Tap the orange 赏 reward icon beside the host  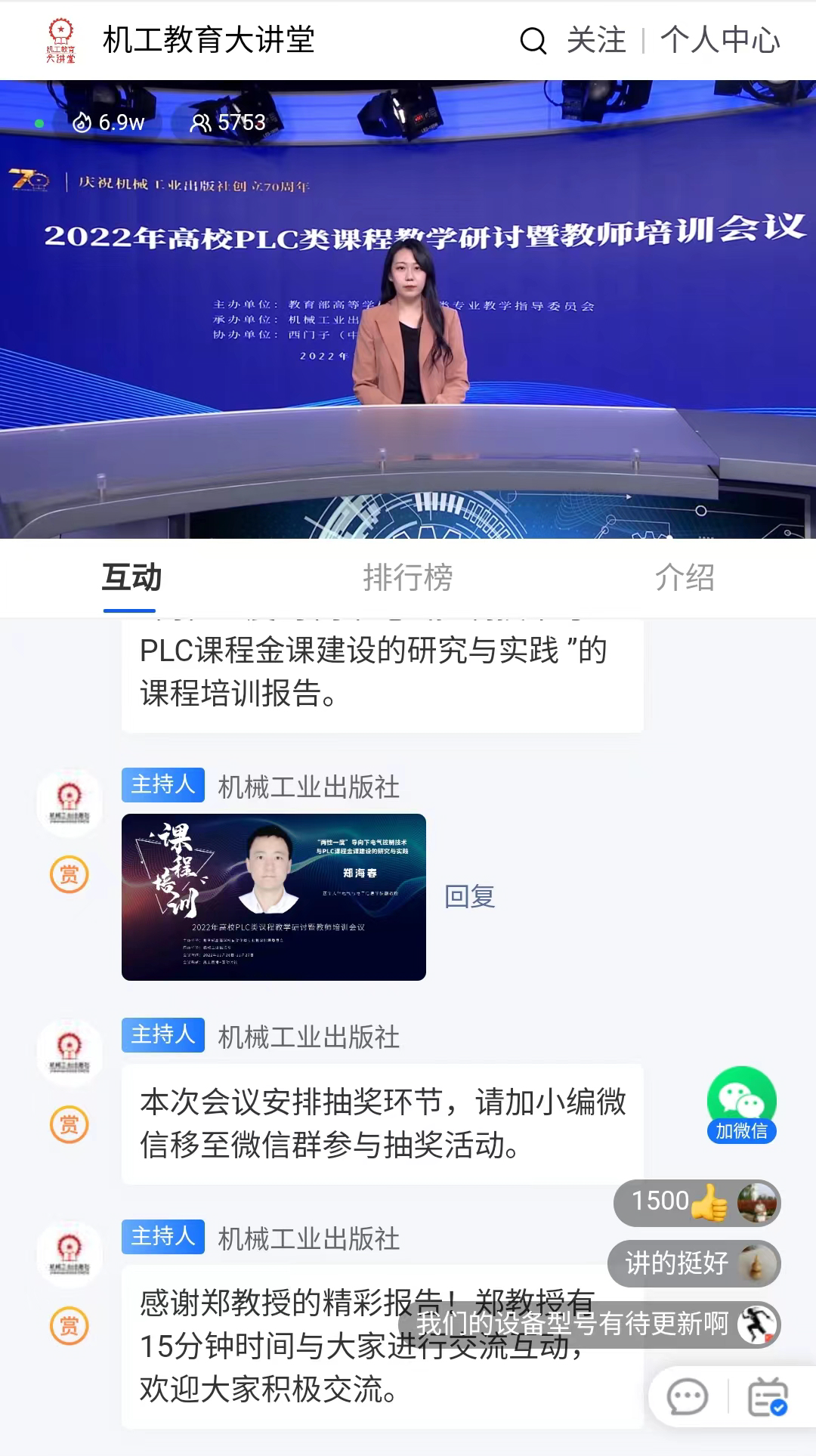tap(69, 873)
